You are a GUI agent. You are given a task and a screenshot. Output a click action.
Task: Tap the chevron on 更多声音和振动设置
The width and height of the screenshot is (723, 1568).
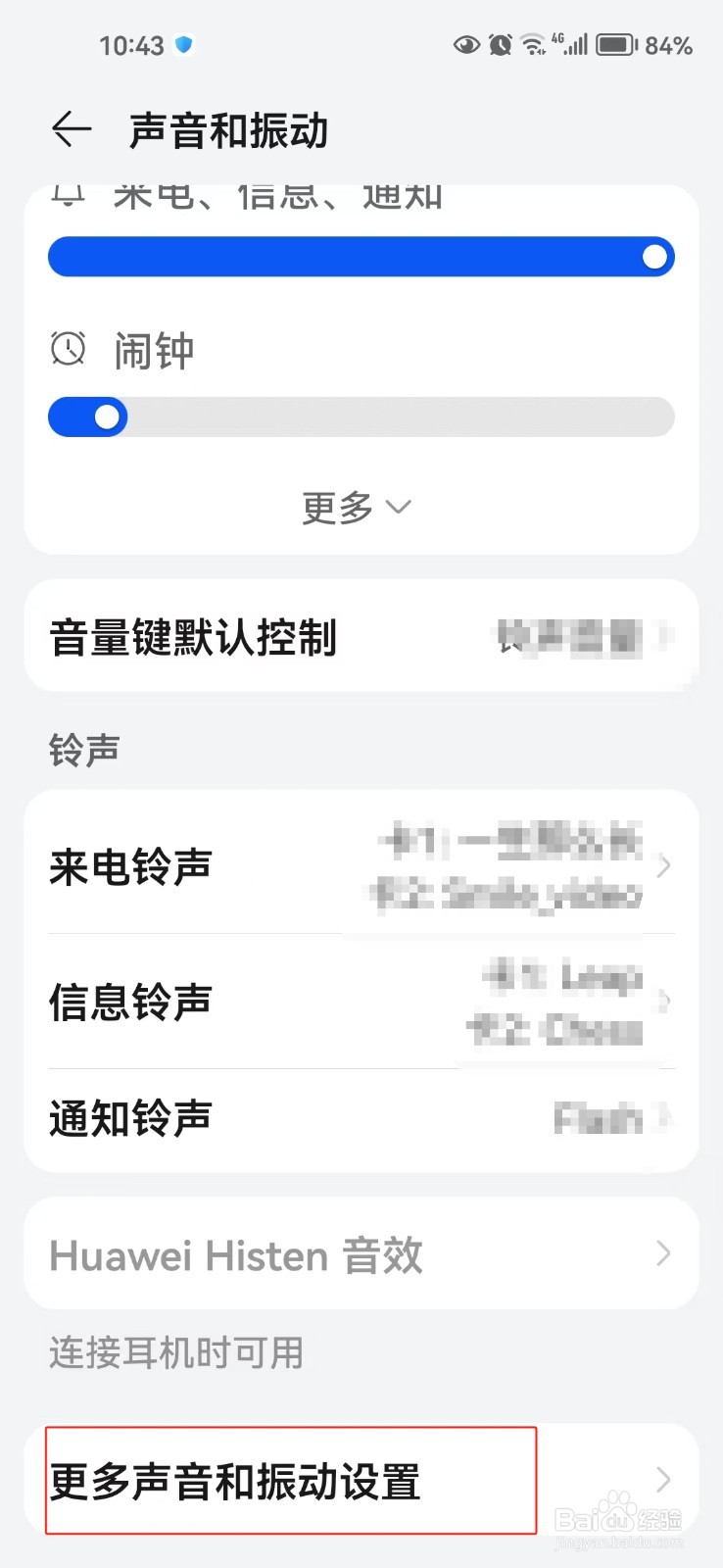pos(662,1481)
